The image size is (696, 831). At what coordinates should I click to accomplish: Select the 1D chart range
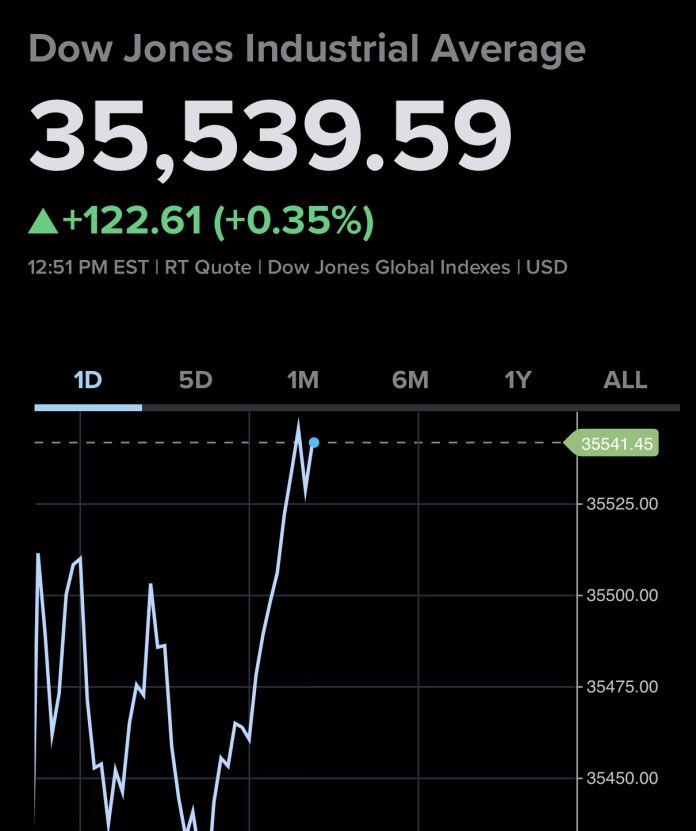88,381
